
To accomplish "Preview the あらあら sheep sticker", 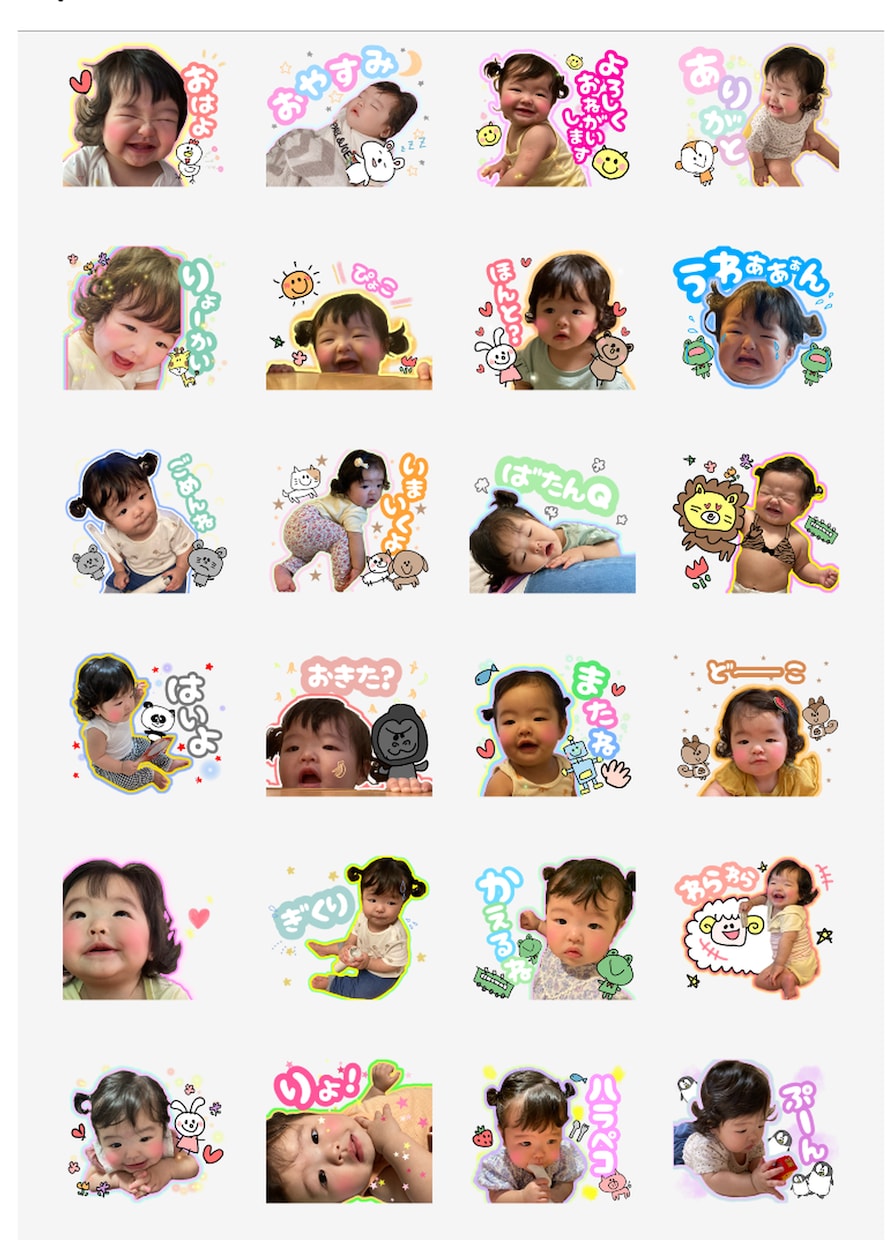I will (x=757, y=928).
